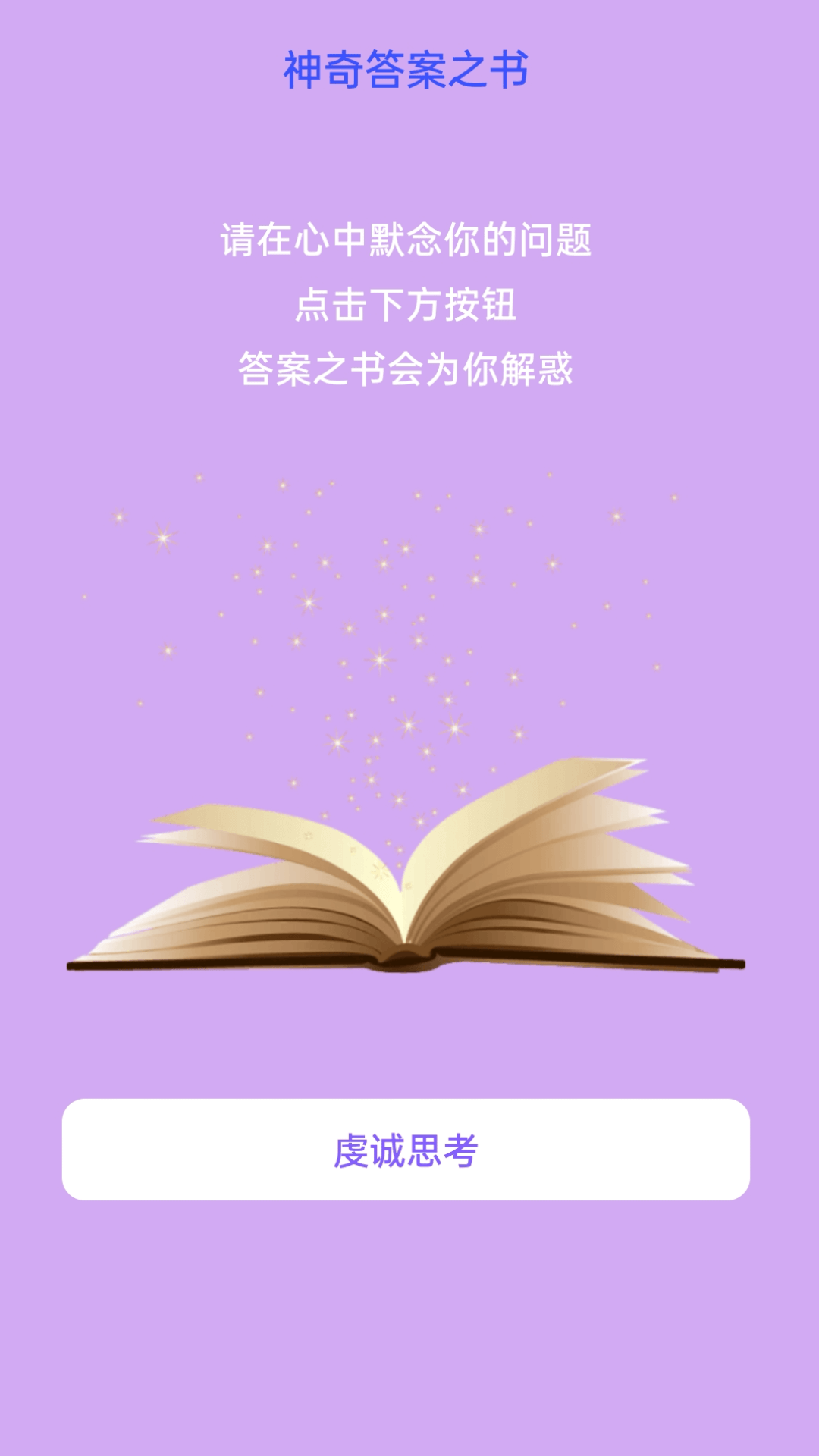Click the area below the 虔诚思考 button
The image size is (819, 1456).
409,1327
